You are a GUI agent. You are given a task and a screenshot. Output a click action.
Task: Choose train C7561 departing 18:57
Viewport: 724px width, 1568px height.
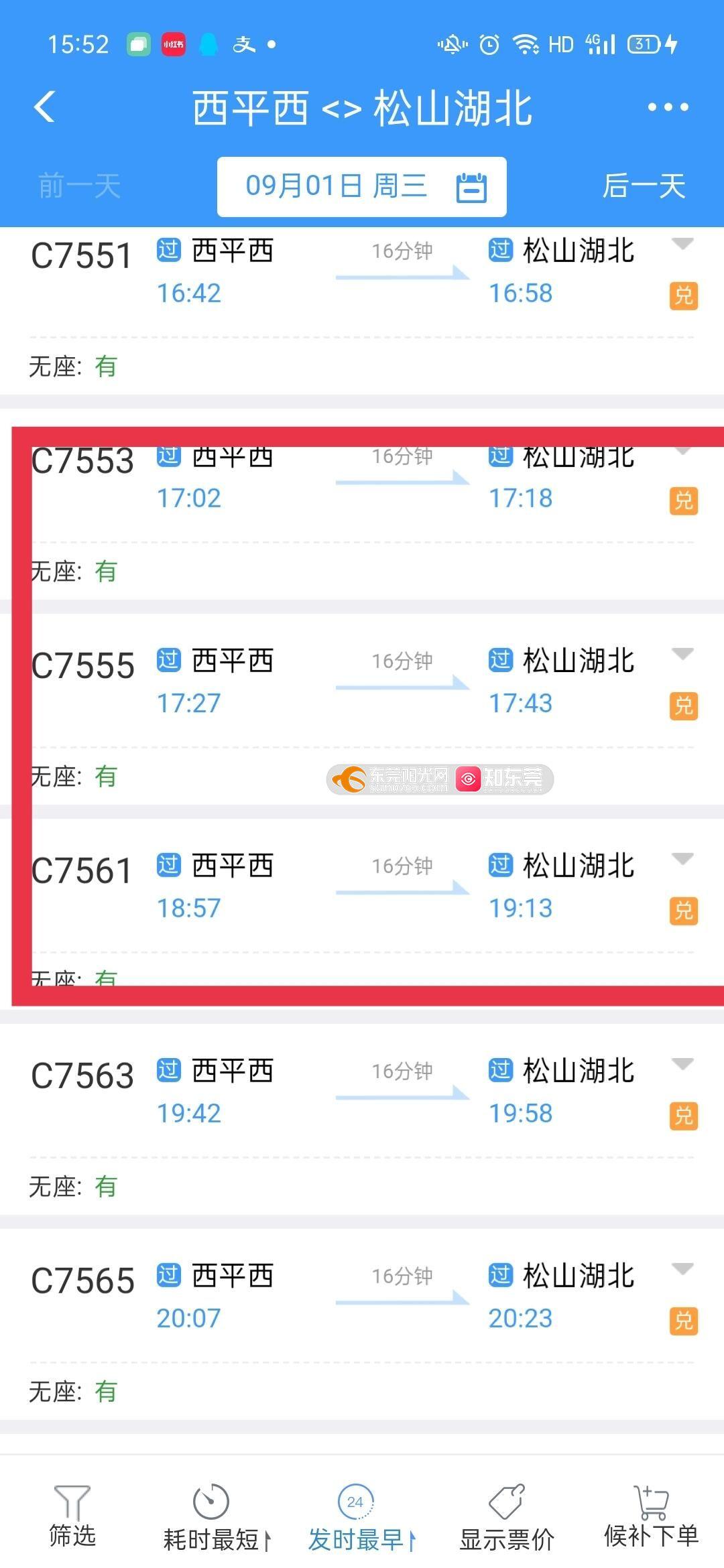pos(362,914)
